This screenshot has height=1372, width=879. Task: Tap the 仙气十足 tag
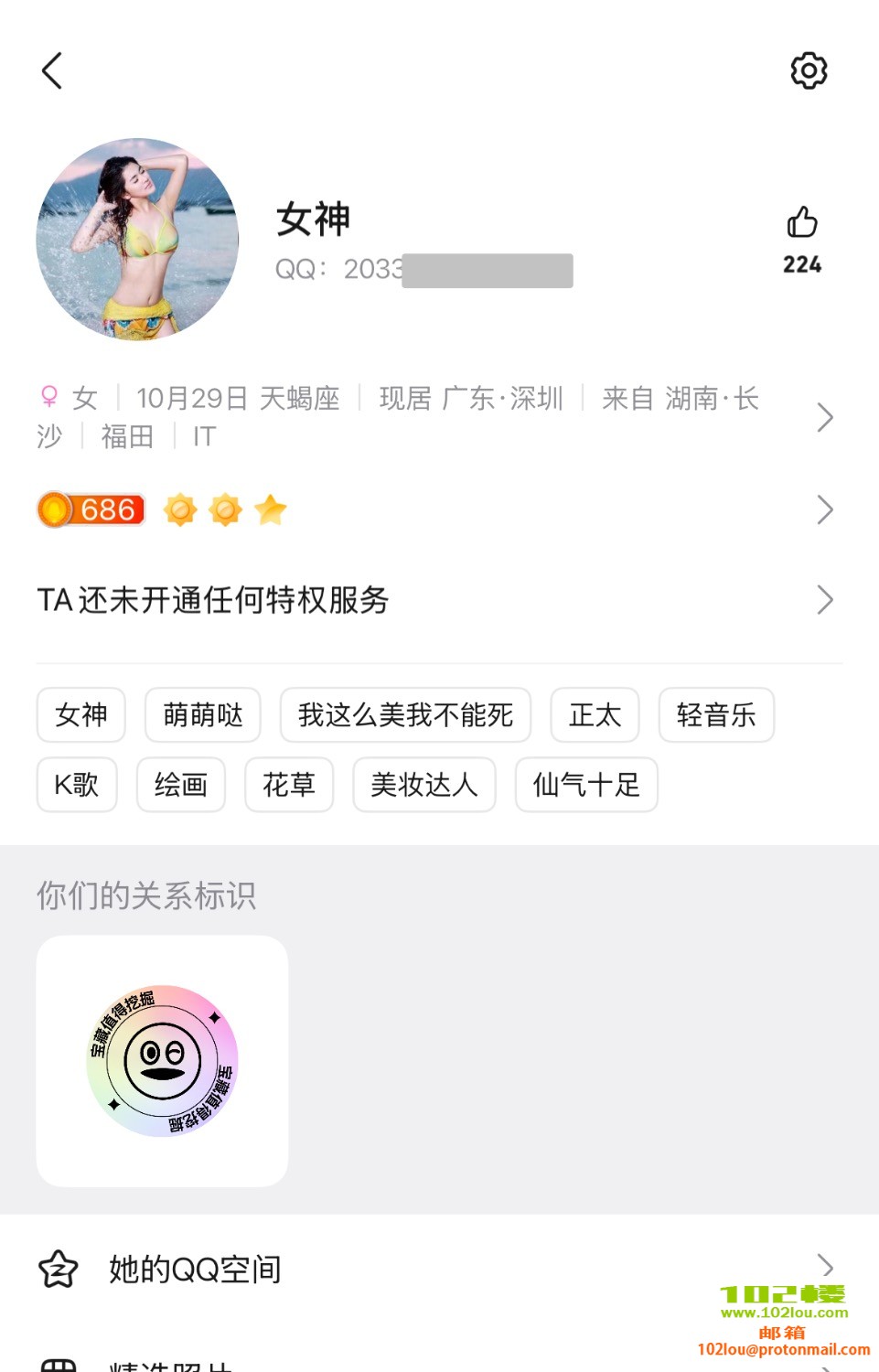pos(586,785)
